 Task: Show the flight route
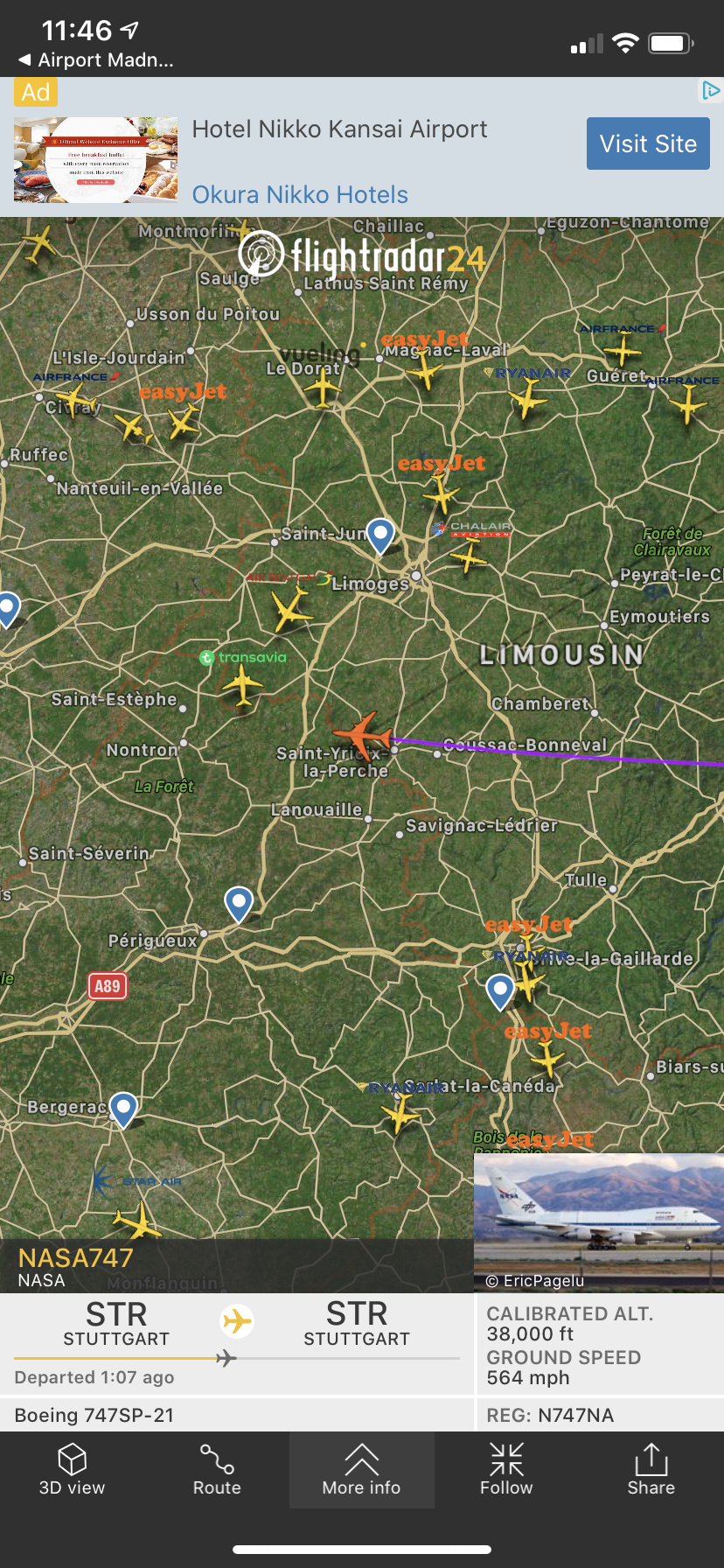click(217, 1470)
